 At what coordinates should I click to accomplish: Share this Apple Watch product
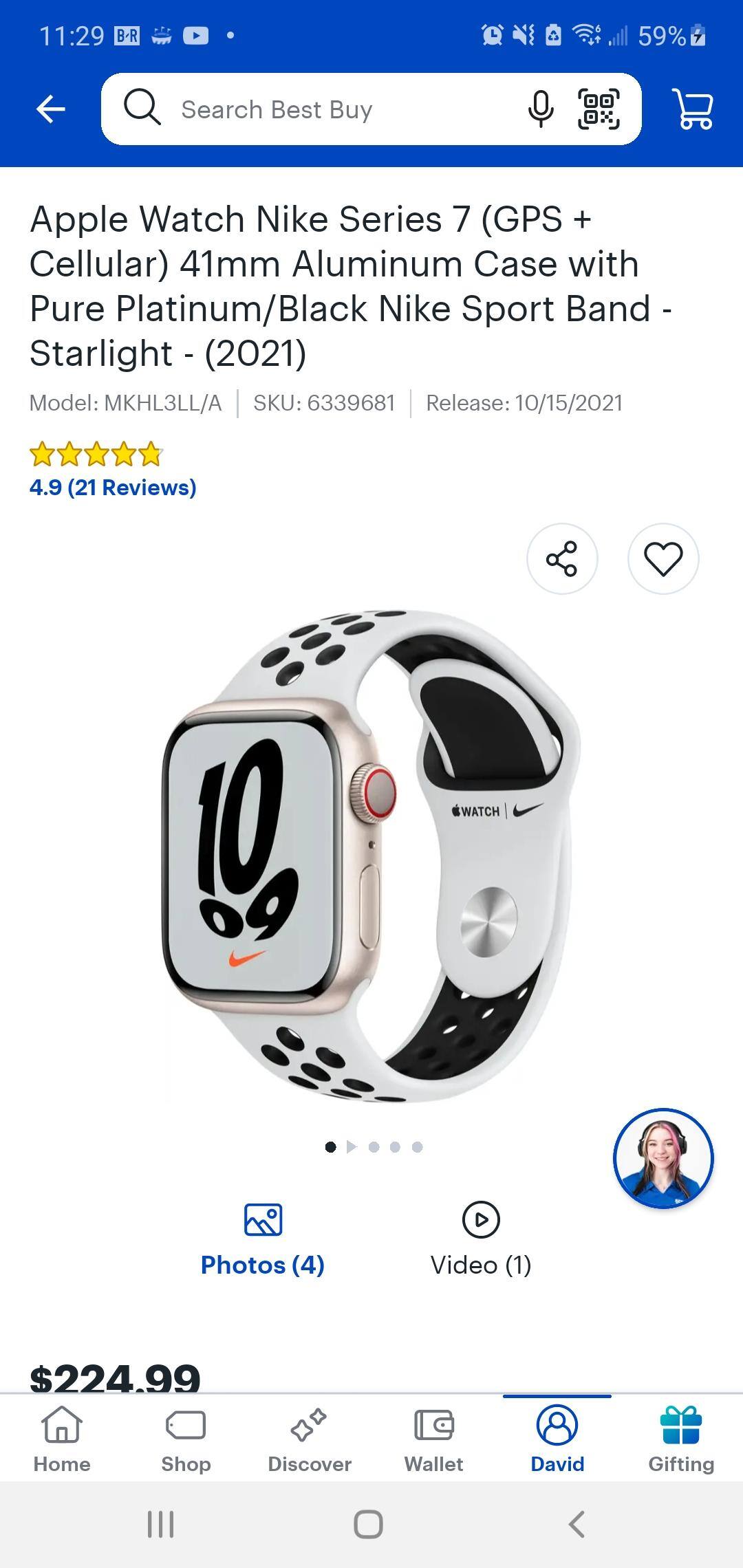561,558
